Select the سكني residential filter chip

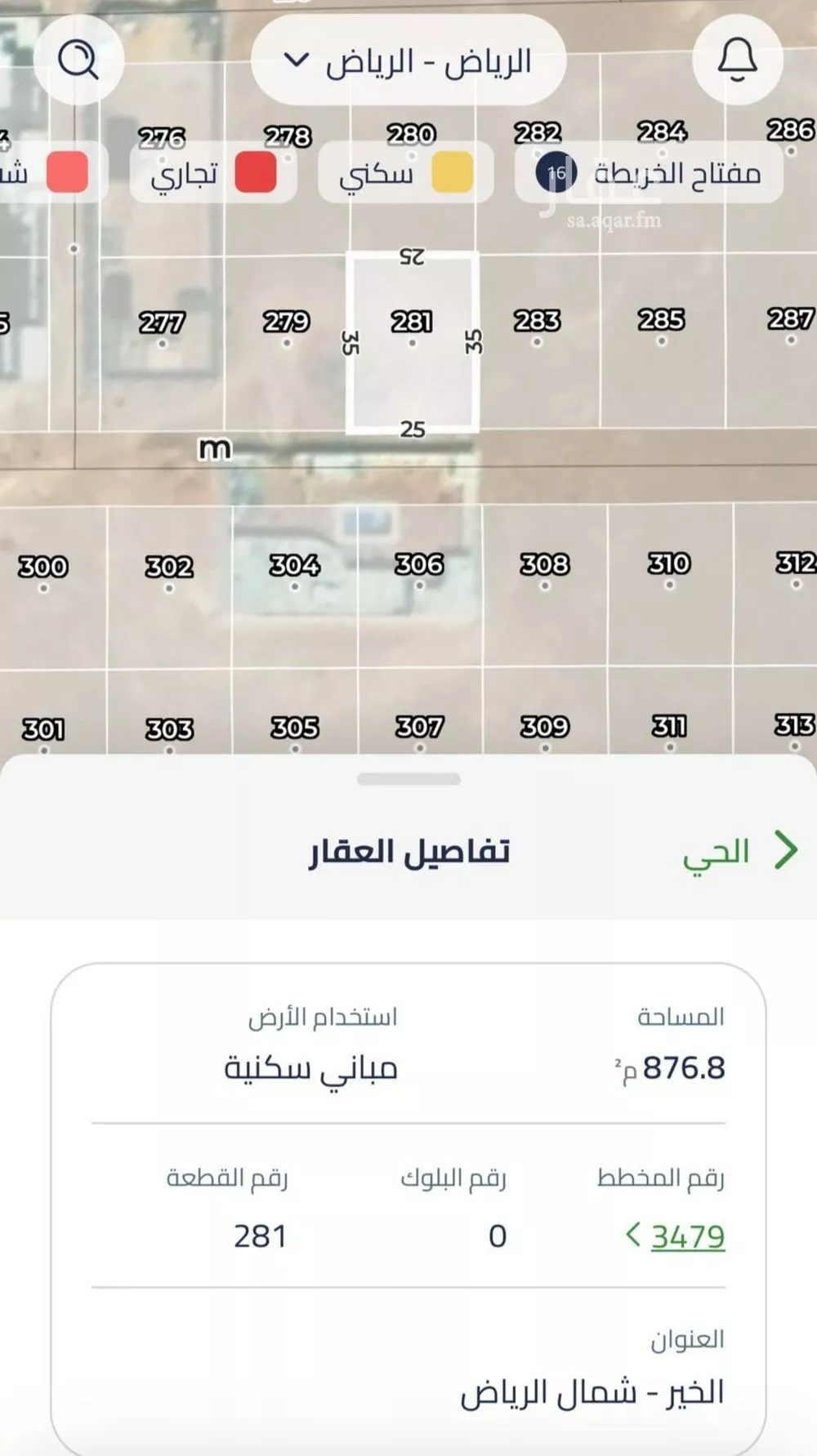405,173
